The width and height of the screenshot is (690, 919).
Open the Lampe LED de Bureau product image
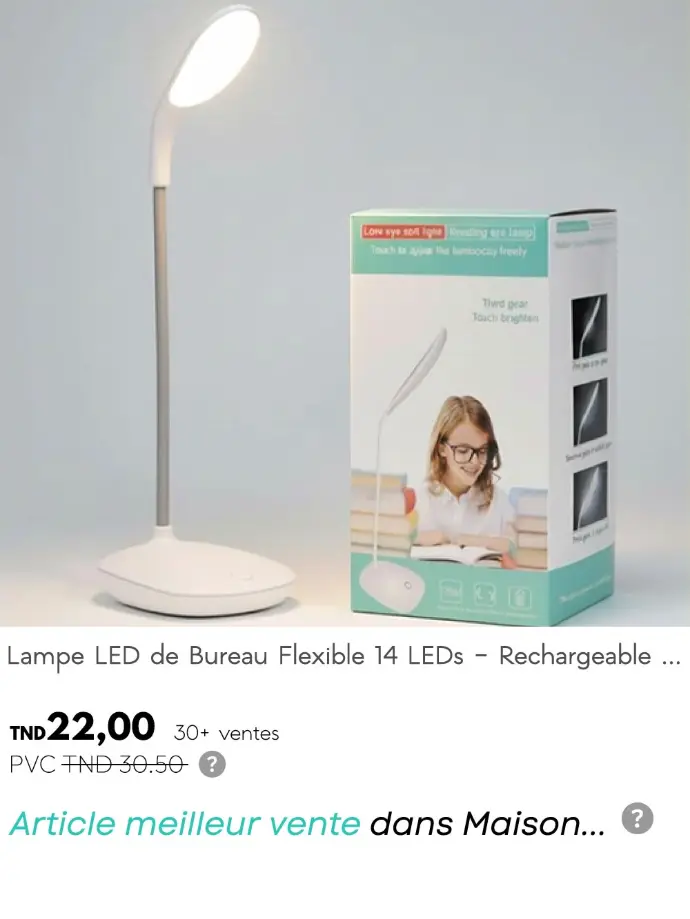tap(345, 313)
